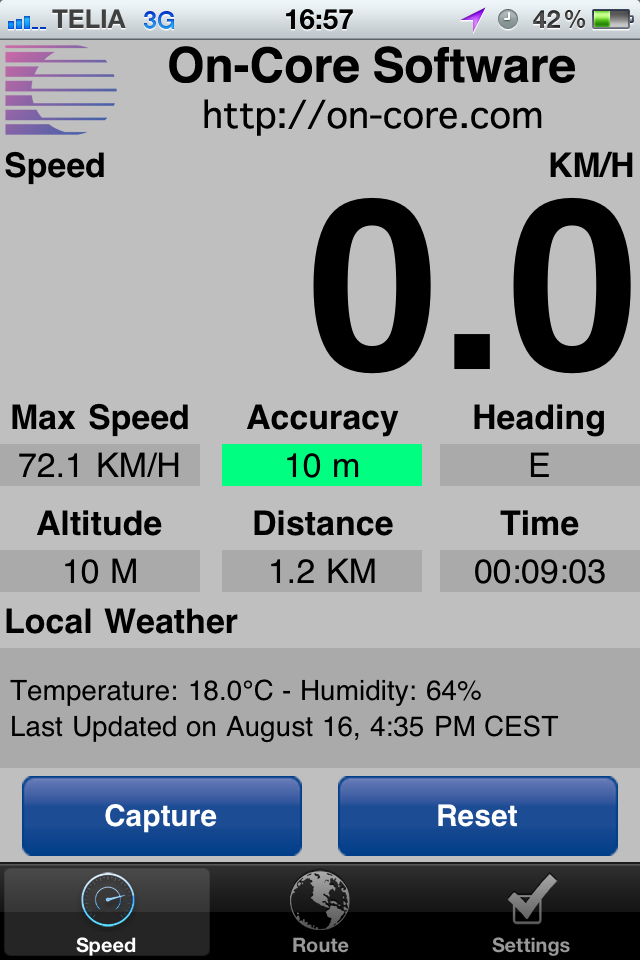Open the on-core.com website link

(372, 116)
